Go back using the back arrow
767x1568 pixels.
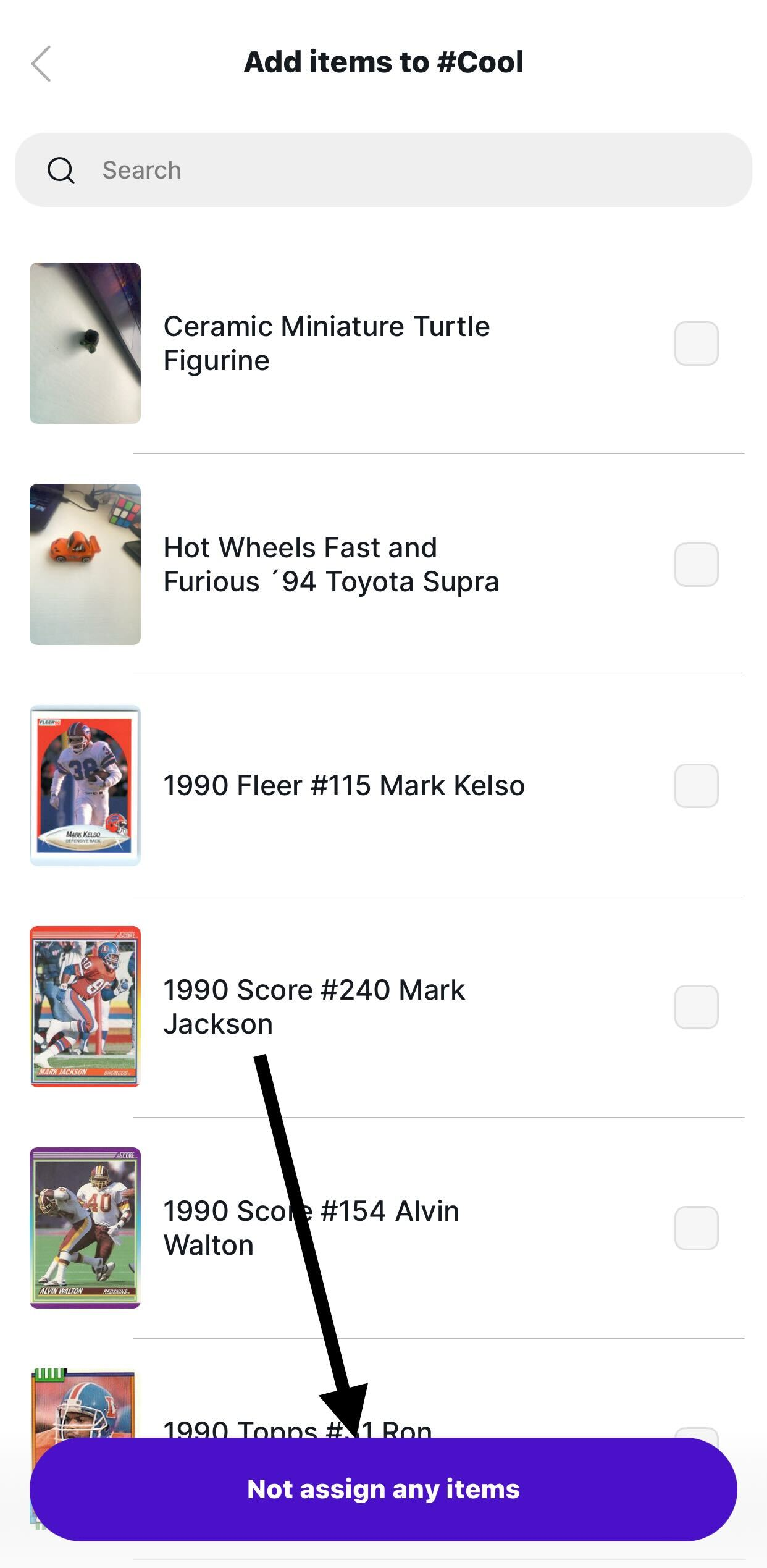point(41,64)
